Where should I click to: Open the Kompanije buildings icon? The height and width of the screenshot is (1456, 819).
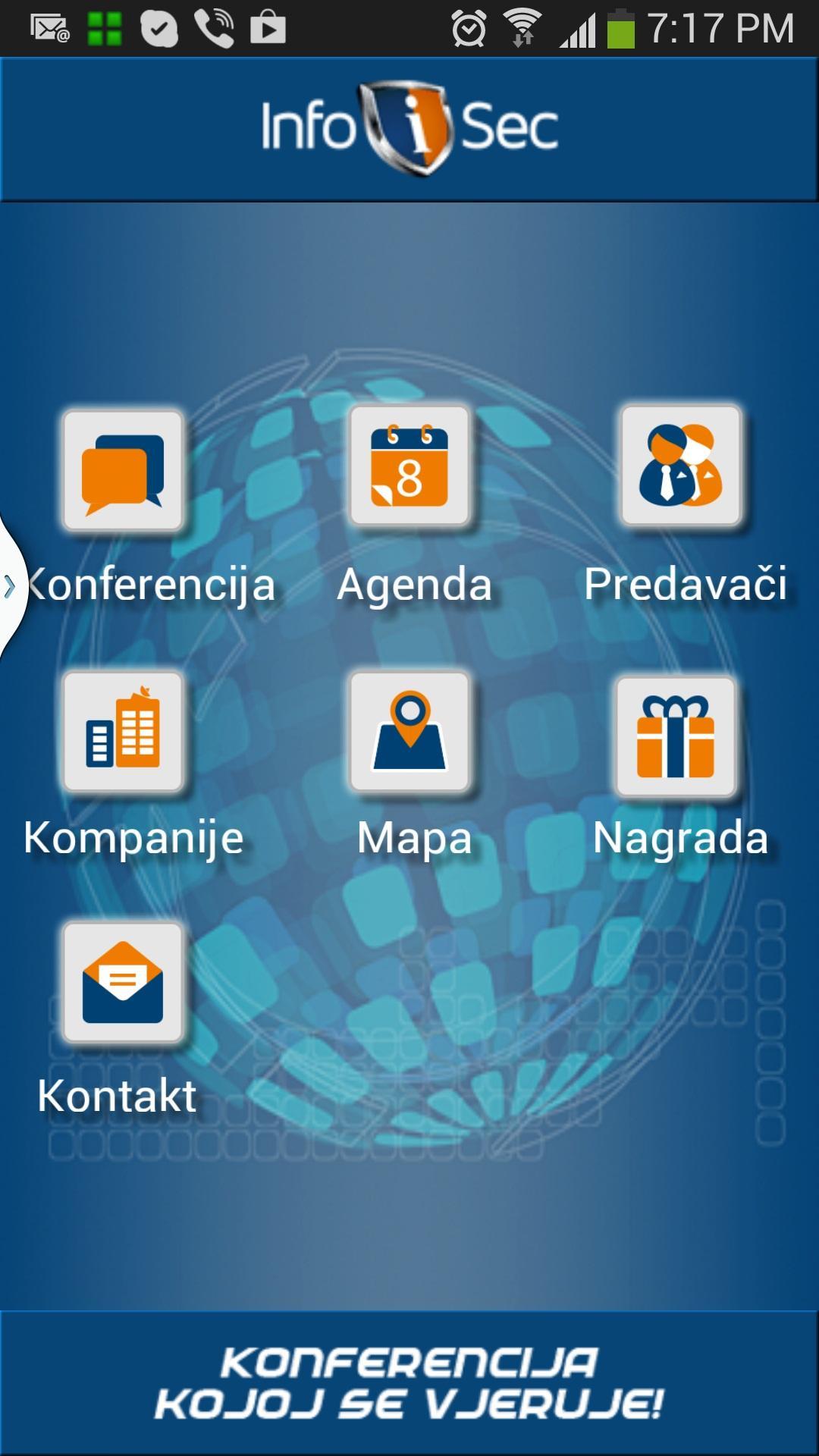click(124, 734)
